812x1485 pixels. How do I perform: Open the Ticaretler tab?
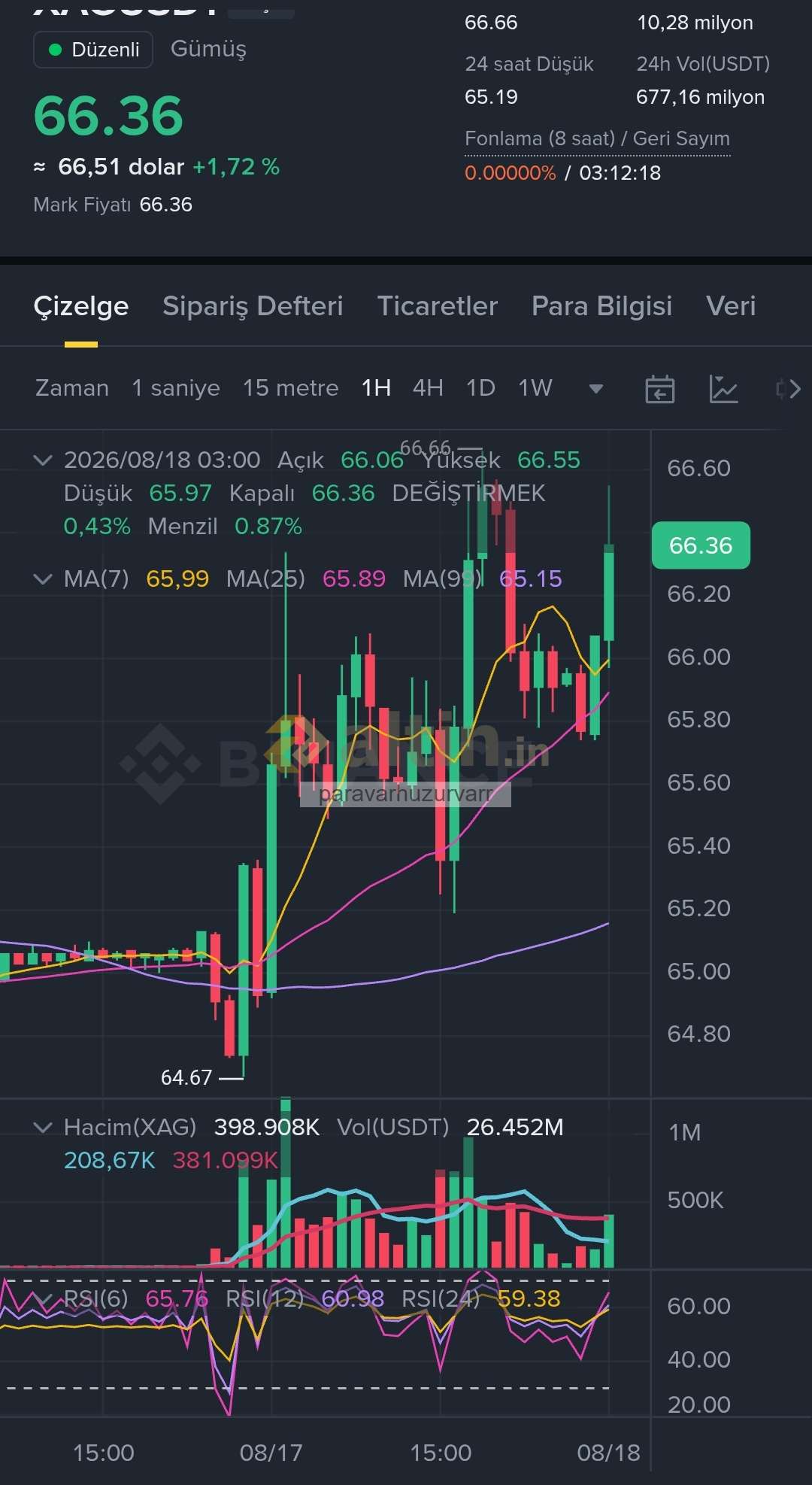point(438,306)
